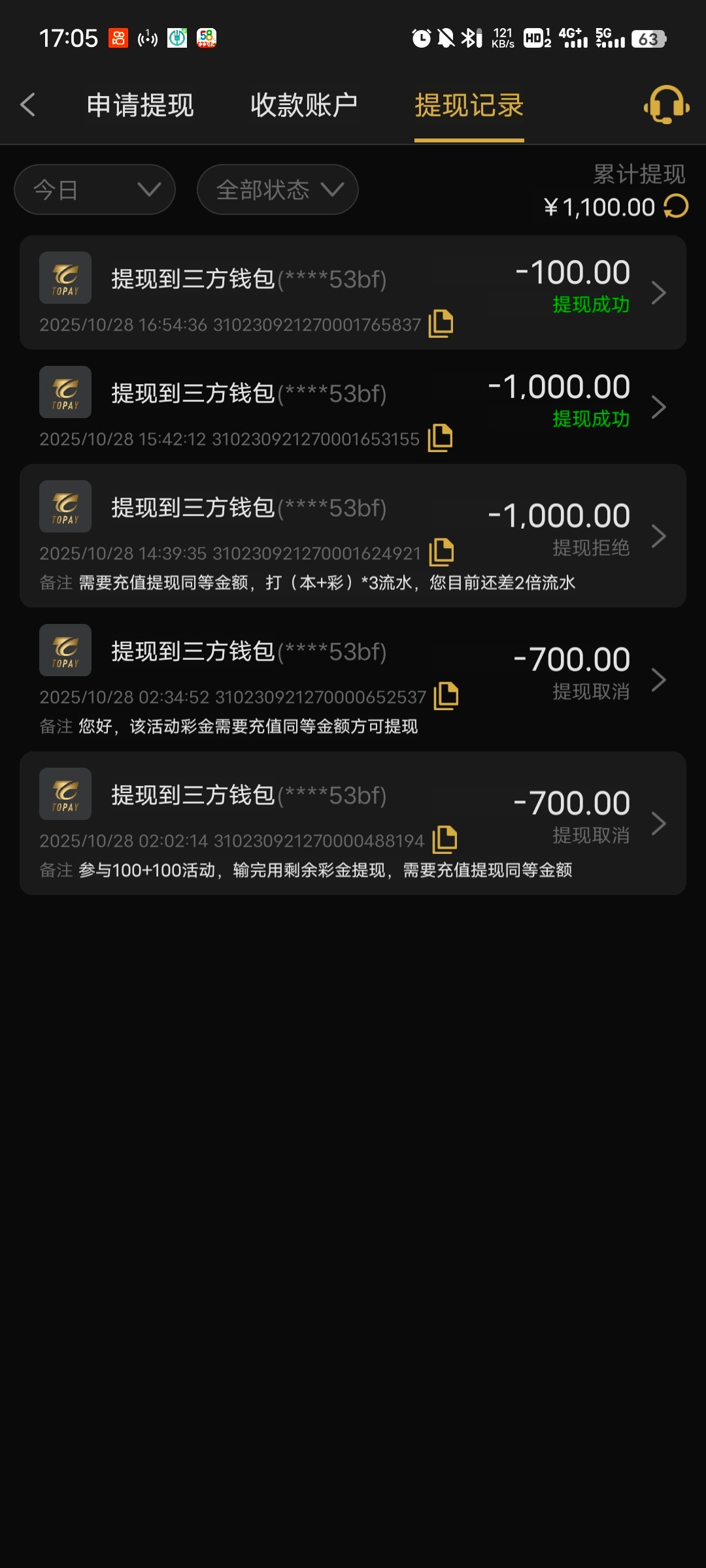The height and width of the screenshot is (1568, 706).
Task: Copy order number ending in 1653155
Action: [440, 438]
